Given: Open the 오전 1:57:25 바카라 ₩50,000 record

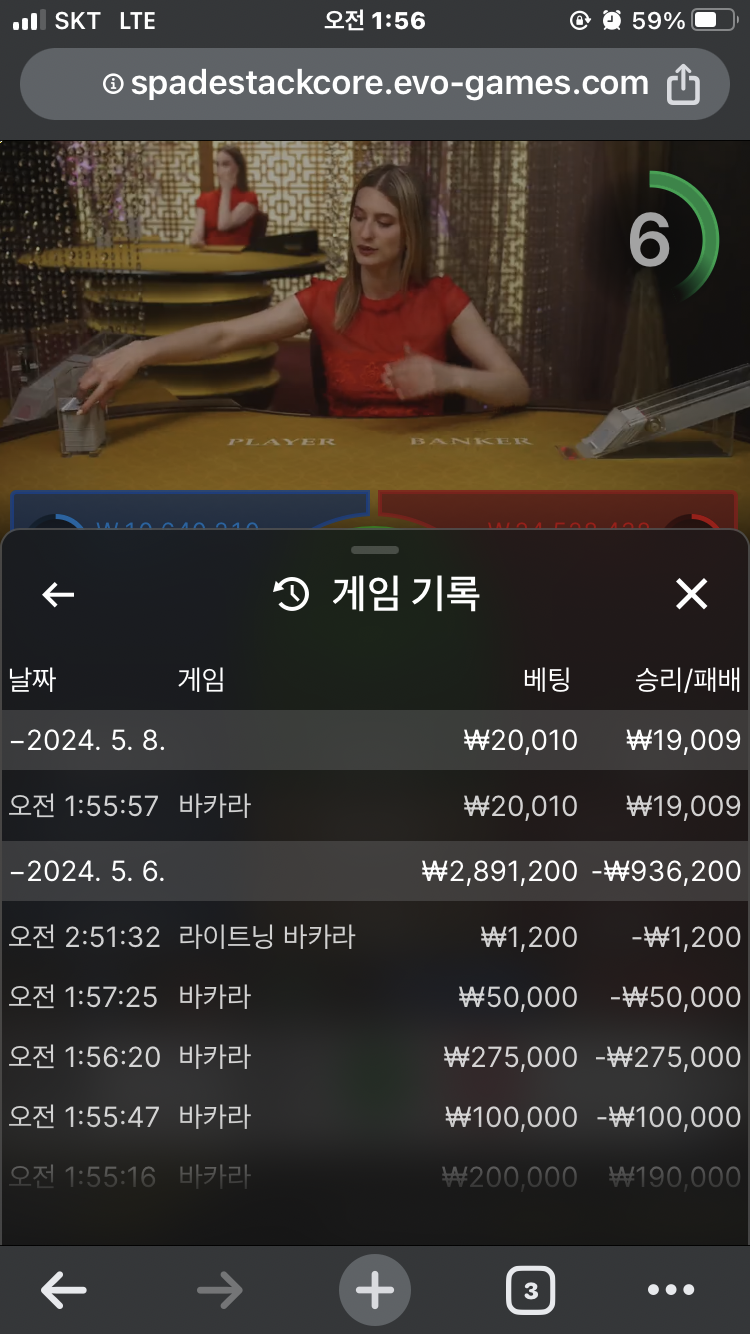Looking at the screenshot, I should [x=374, y=997].
